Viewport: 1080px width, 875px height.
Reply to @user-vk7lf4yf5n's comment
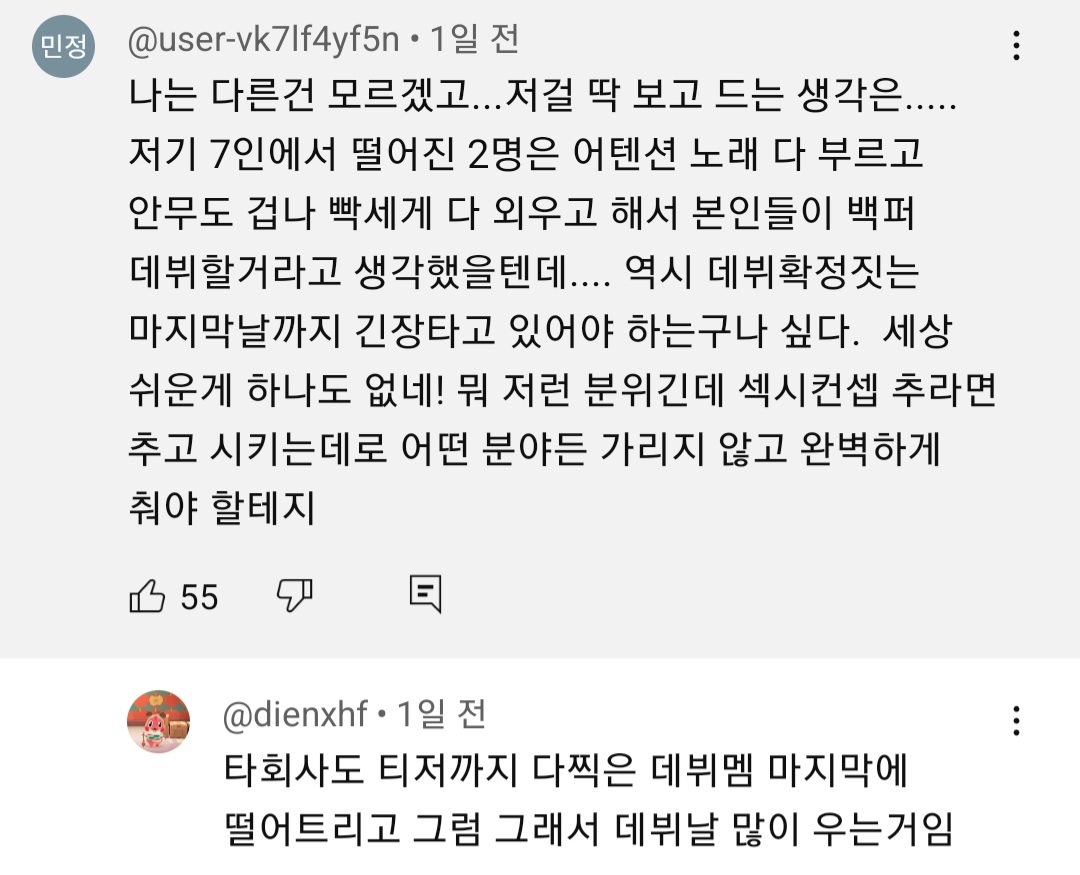pos(425,594)
